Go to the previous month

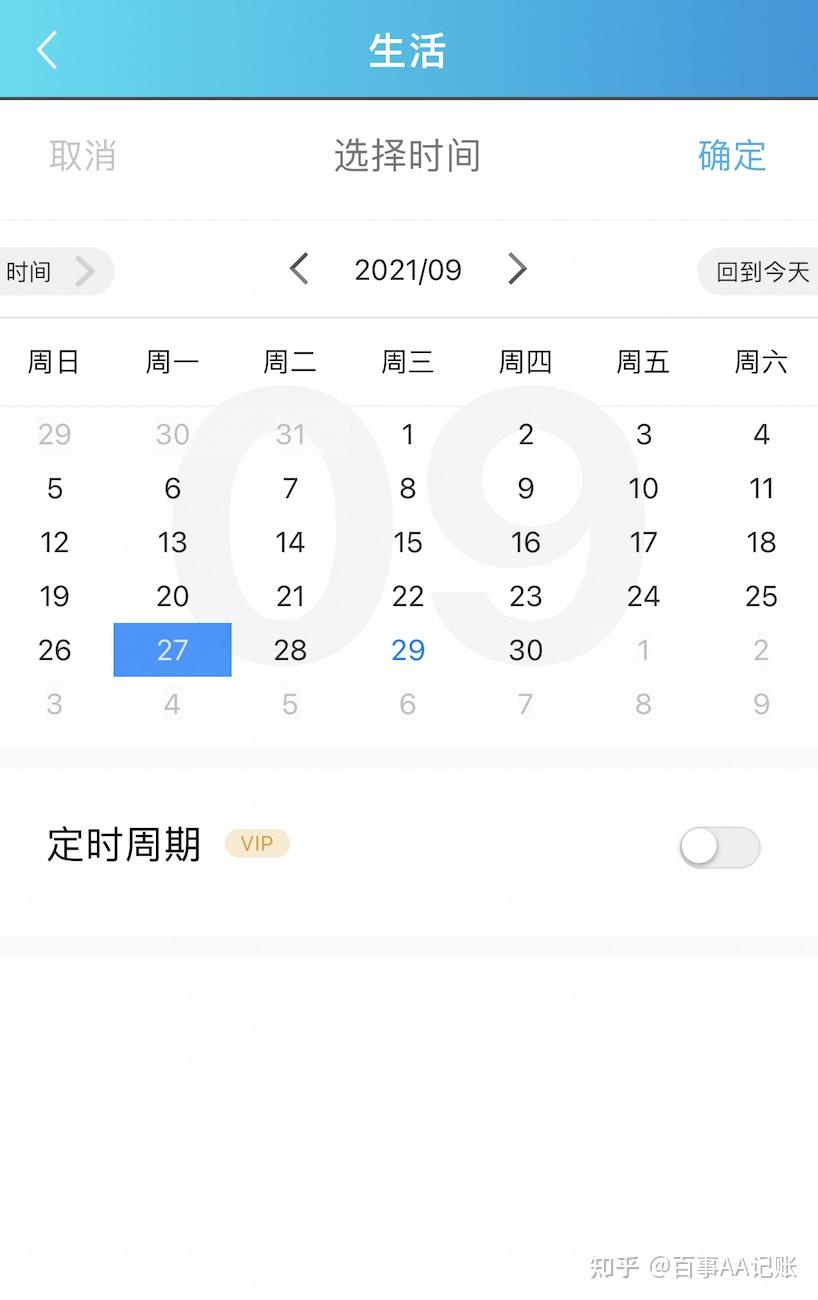(x=299, y=269)
